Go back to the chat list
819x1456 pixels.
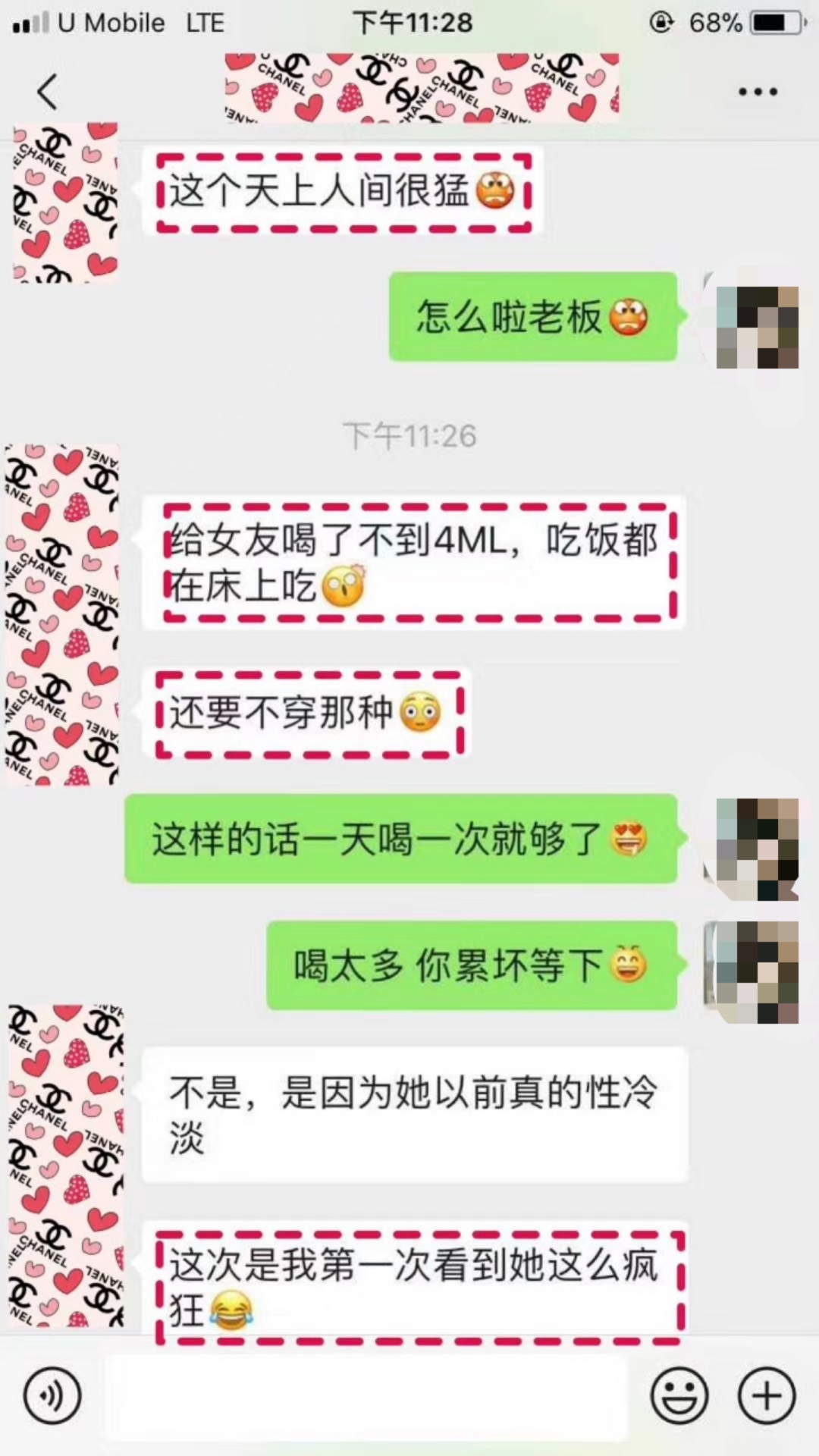[x=47, y=93]
